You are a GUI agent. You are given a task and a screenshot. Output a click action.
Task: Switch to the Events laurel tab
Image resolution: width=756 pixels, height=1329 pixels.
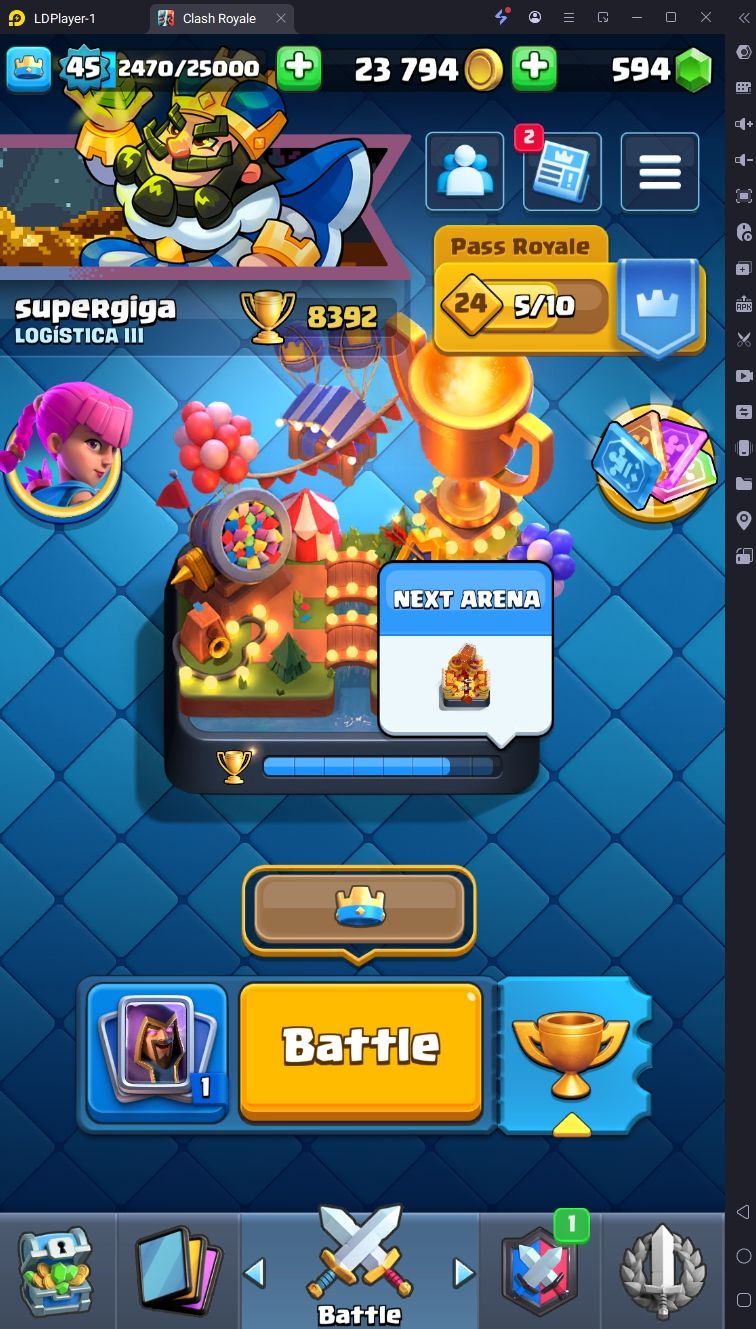tap(660, 1271)
